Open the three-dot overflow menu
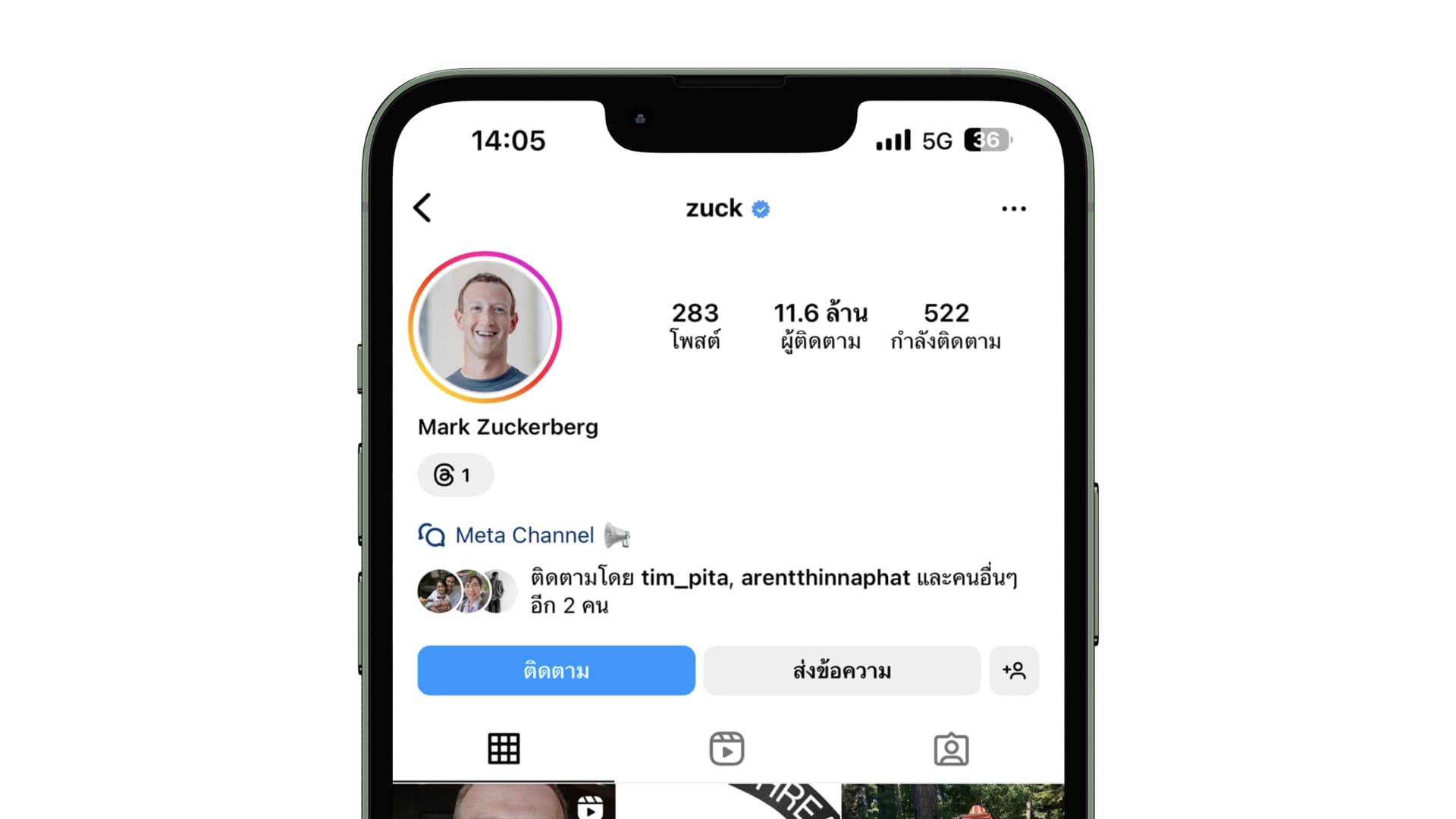The height and width of the screenshot is (819, 1456). [x=1013, y=209]
